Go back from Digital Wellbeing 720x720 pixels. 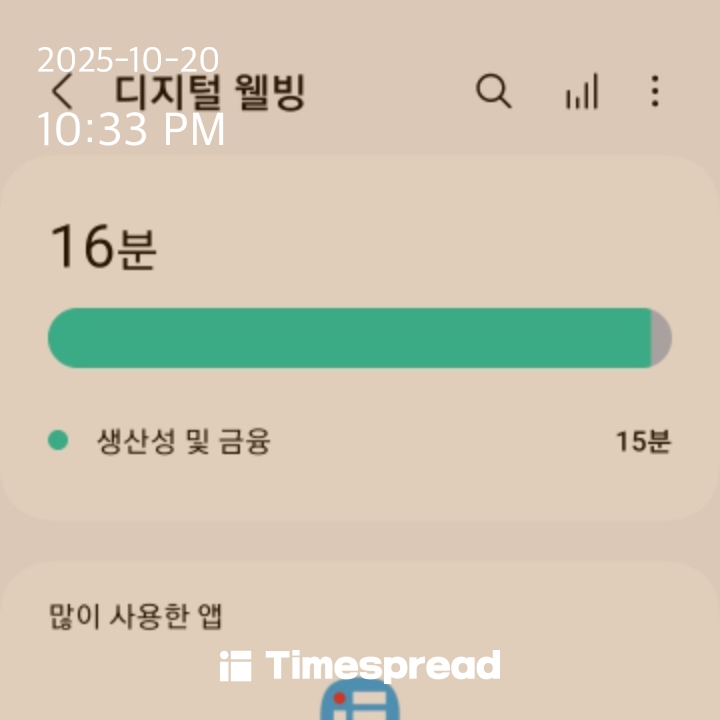pyautogui.click(x=62, y=91)
